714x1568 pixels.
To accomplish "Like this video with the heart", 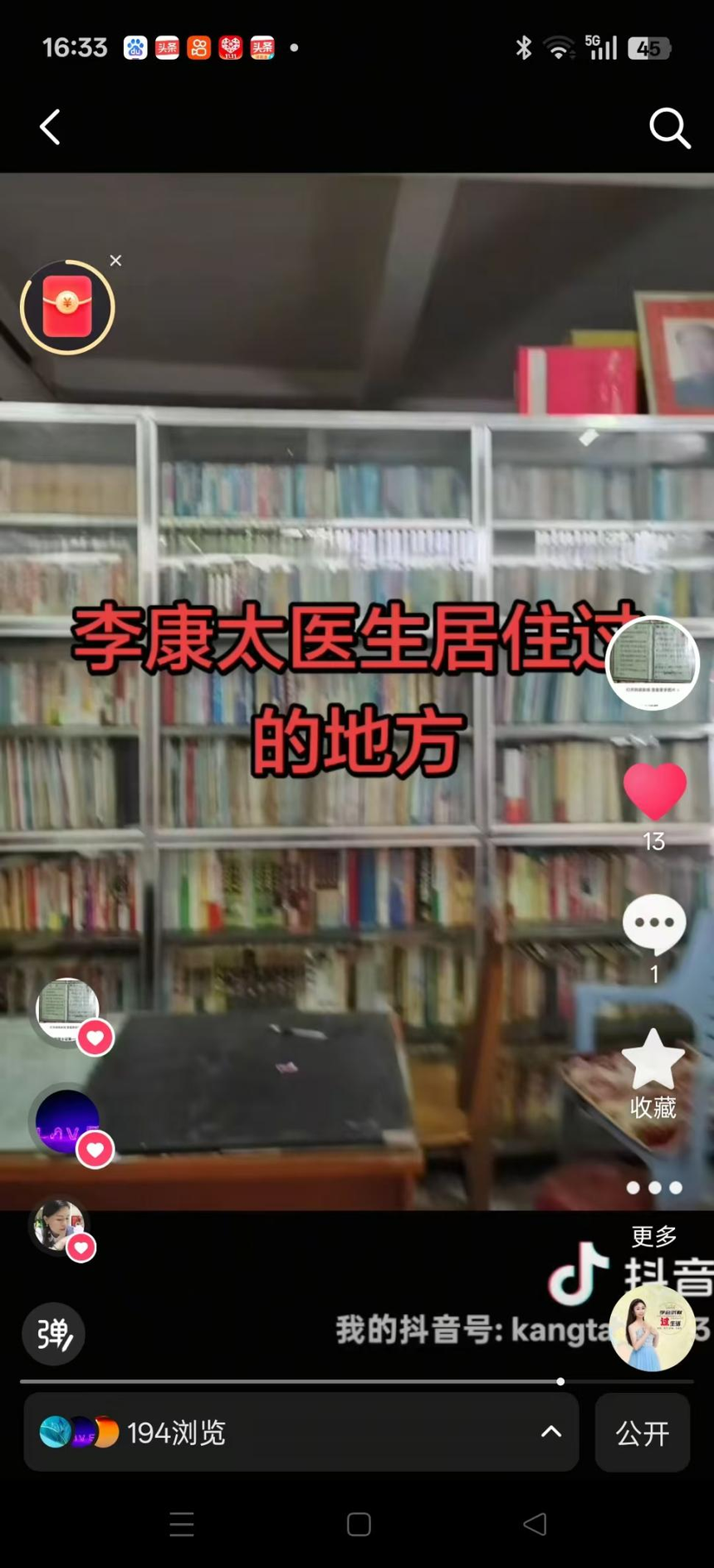I will coord(654,791).
